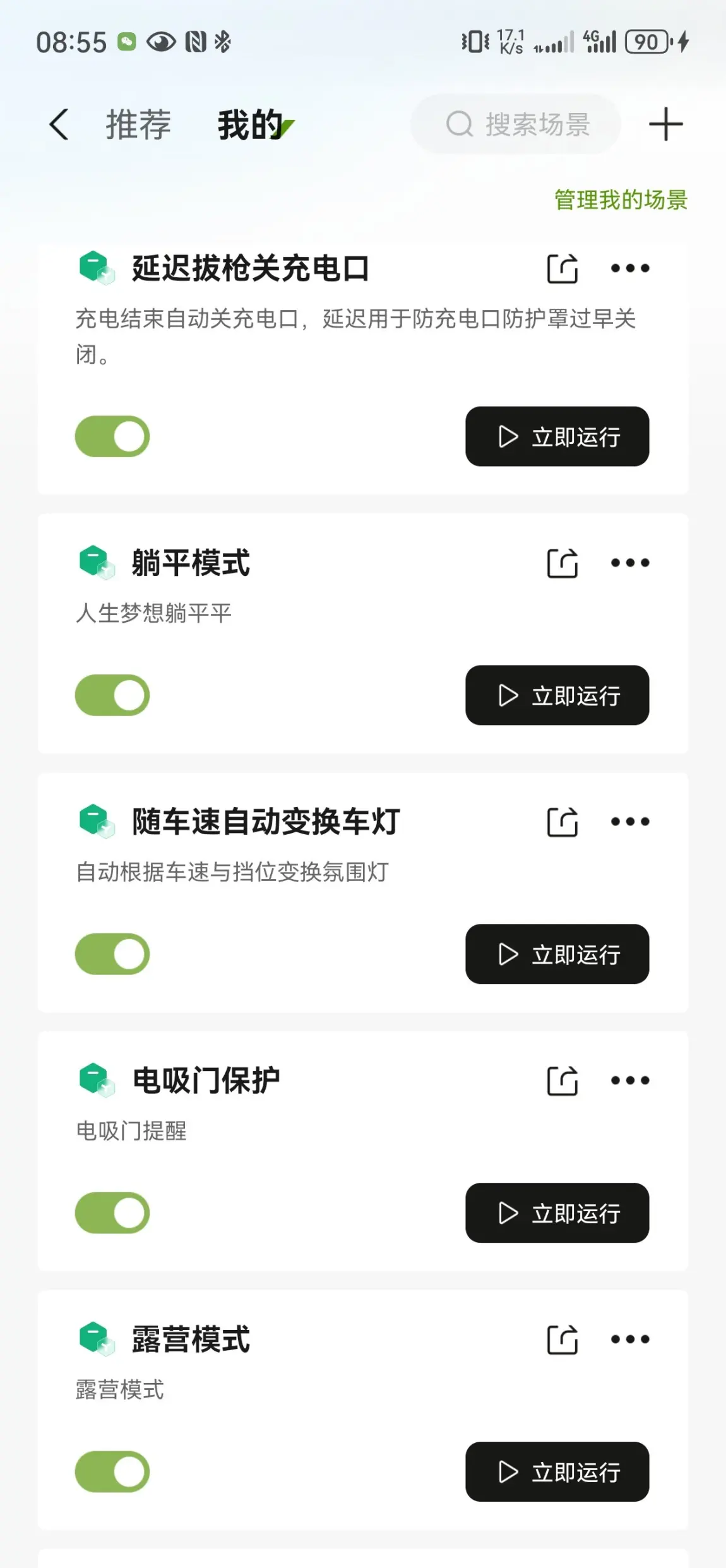Share the 躺平模式 scene
The width and height of the screenshot is (726, 1568).
click(562, 563)
